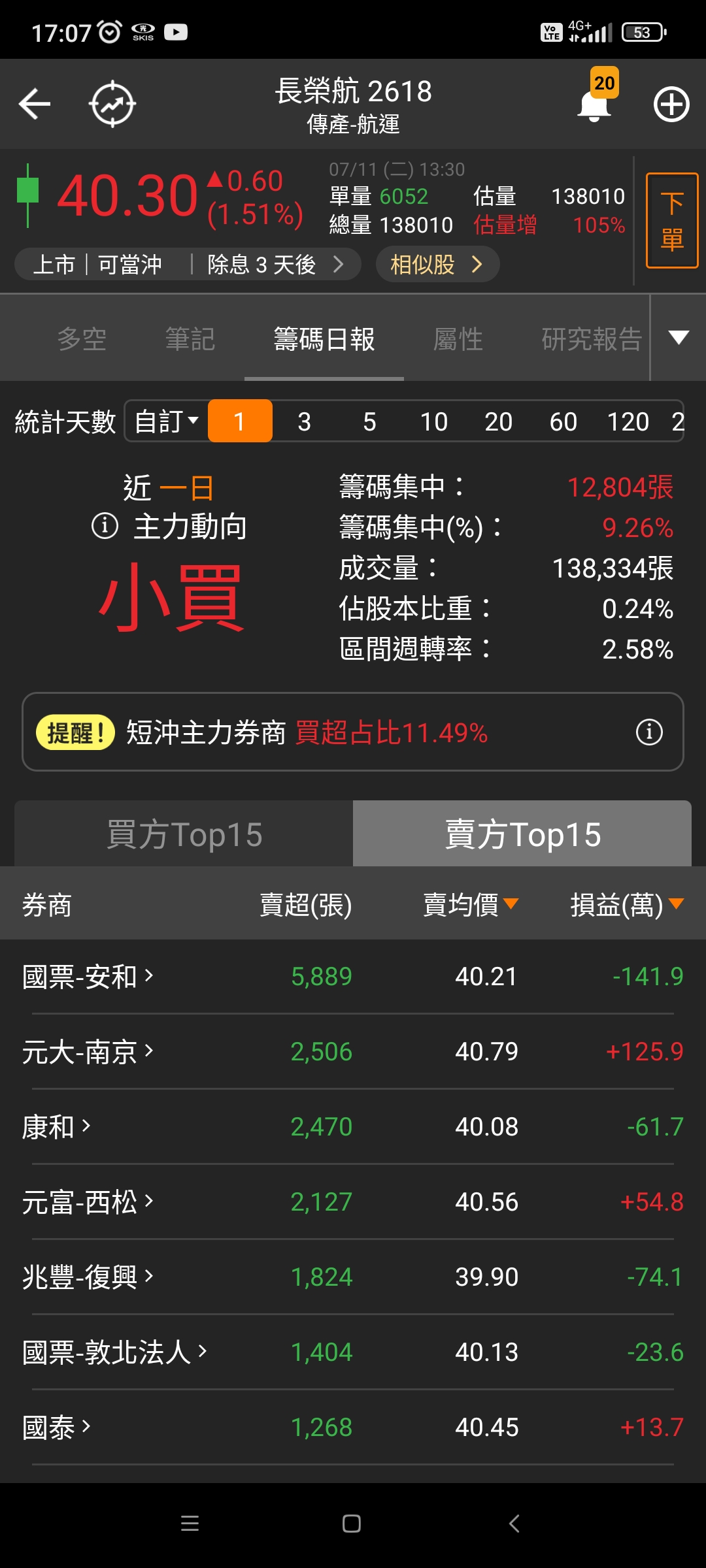Select 5 days statistic period

click(369, 421)
